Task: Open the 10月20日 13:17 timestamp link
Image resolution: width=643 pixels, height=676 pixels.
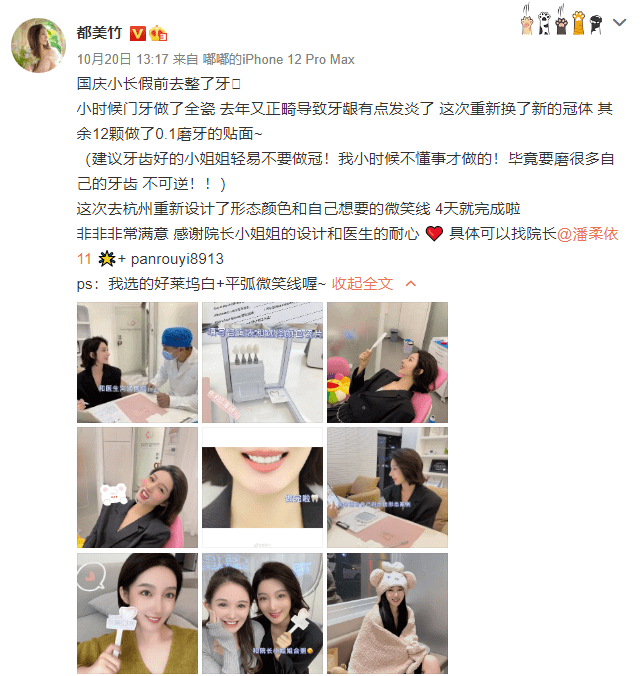Action: click(109, 60)
